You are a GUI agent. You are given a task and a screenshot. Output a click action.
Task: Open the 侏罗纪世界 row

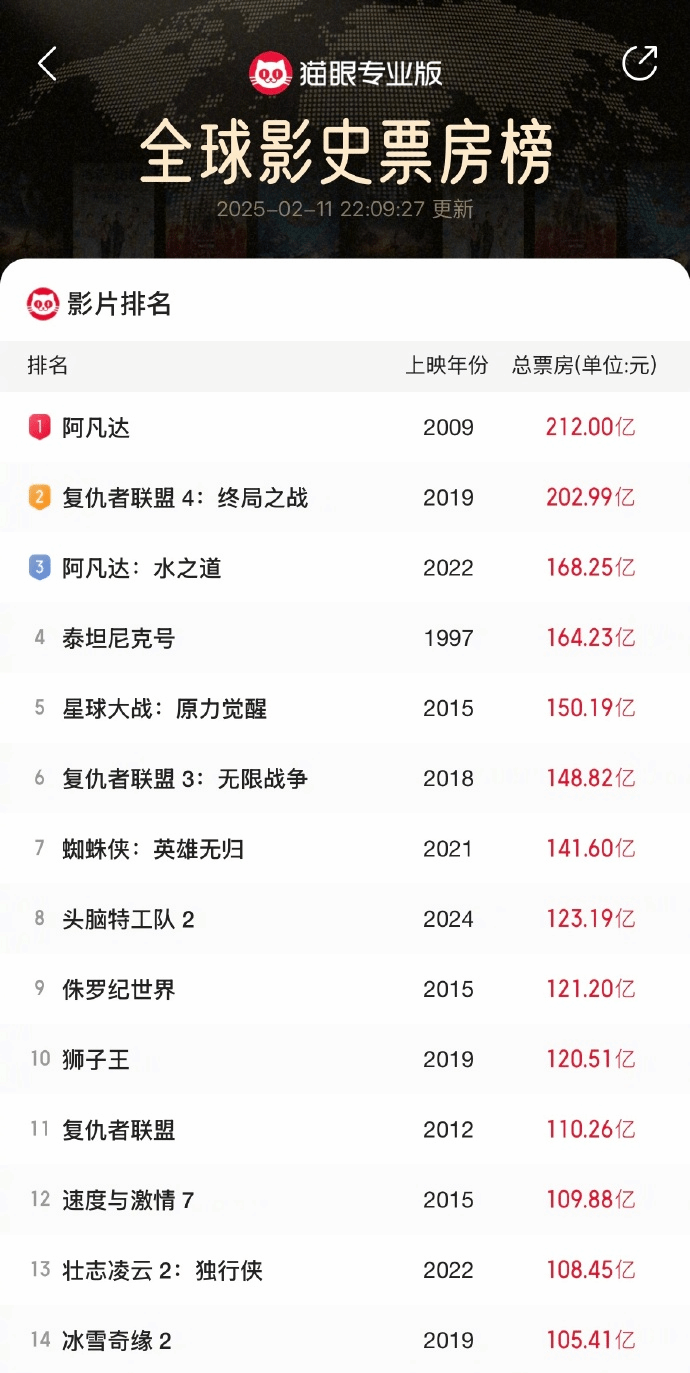click(x=345, y=989)
